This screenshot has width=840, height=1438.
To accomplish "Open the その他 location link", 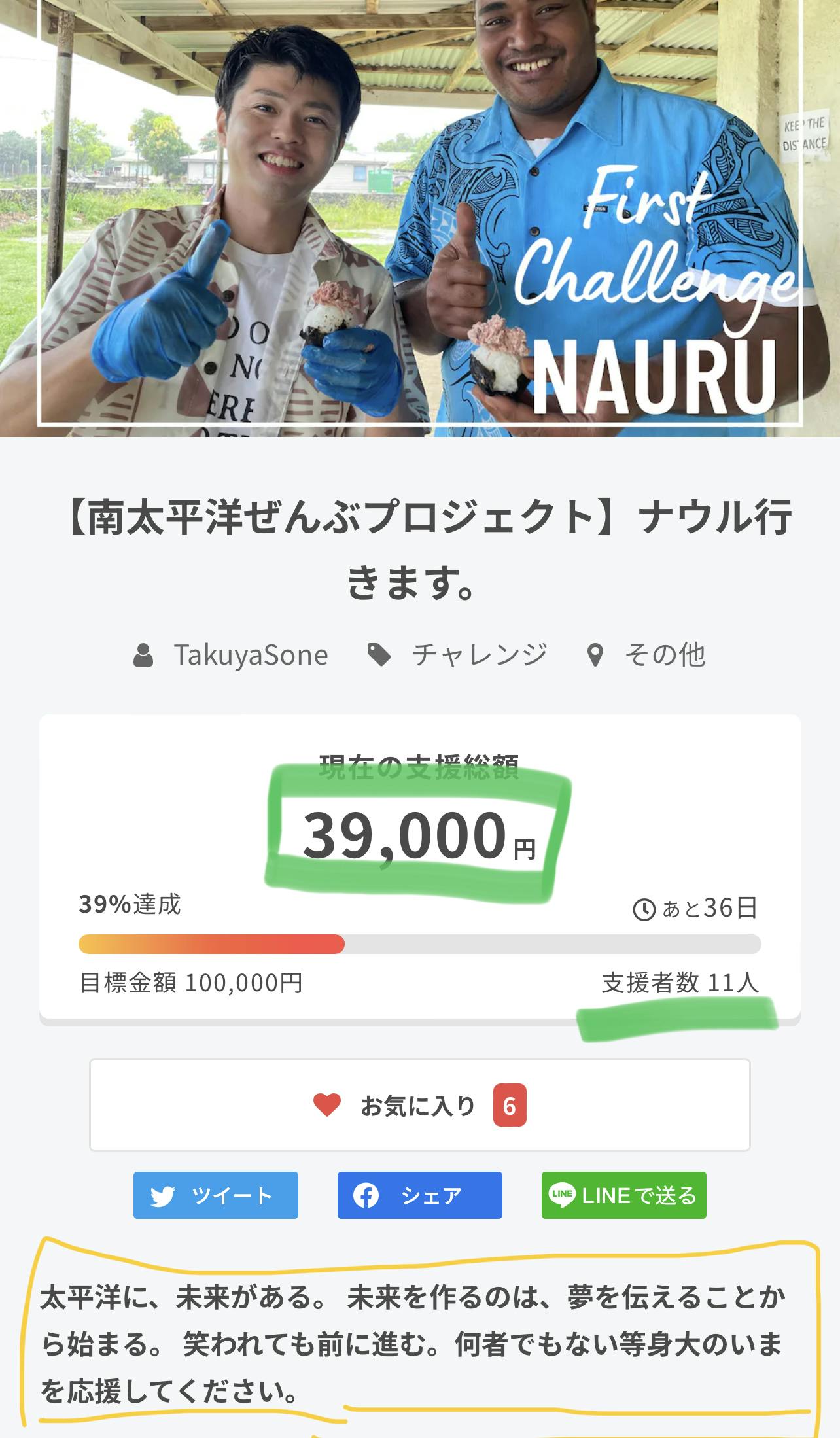I will click(664, 655).
